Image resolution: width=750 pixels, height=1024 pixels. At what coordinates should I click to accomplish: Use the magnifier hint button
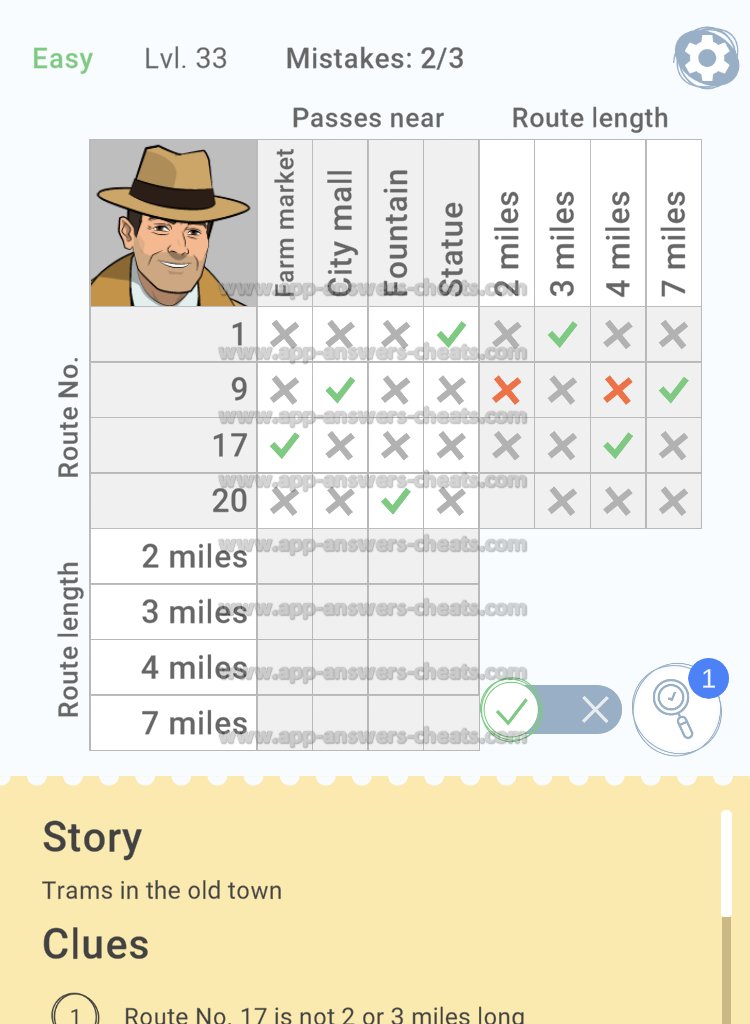coord(677,712)
